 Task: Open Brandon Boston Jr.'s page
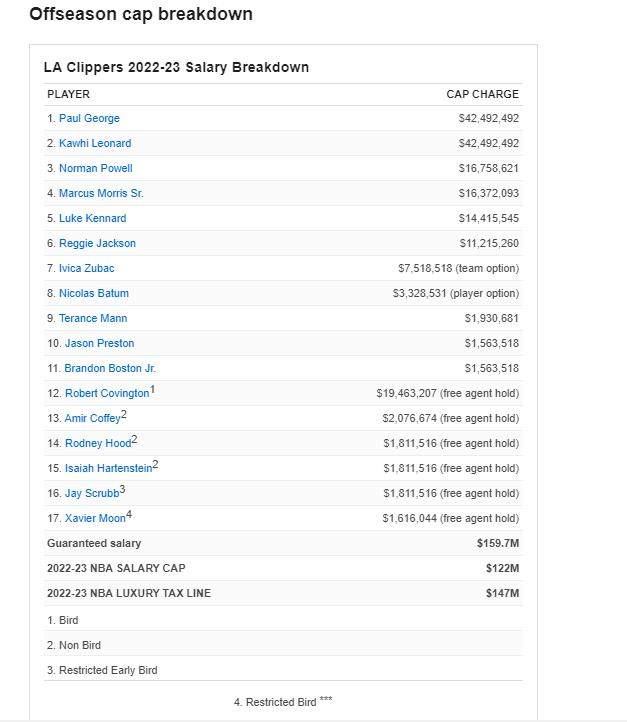point(110,368)
